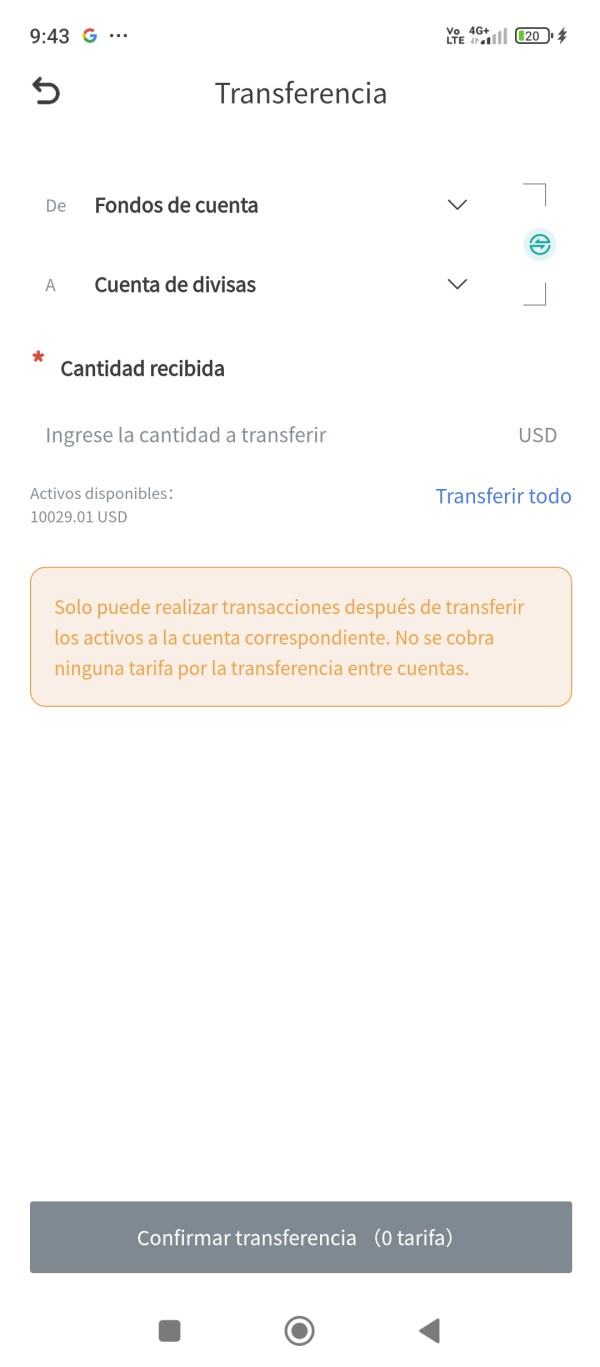Focus the amount to transfer field
The width and height of the screenshot is (600, 1367).
pos(270,435)
